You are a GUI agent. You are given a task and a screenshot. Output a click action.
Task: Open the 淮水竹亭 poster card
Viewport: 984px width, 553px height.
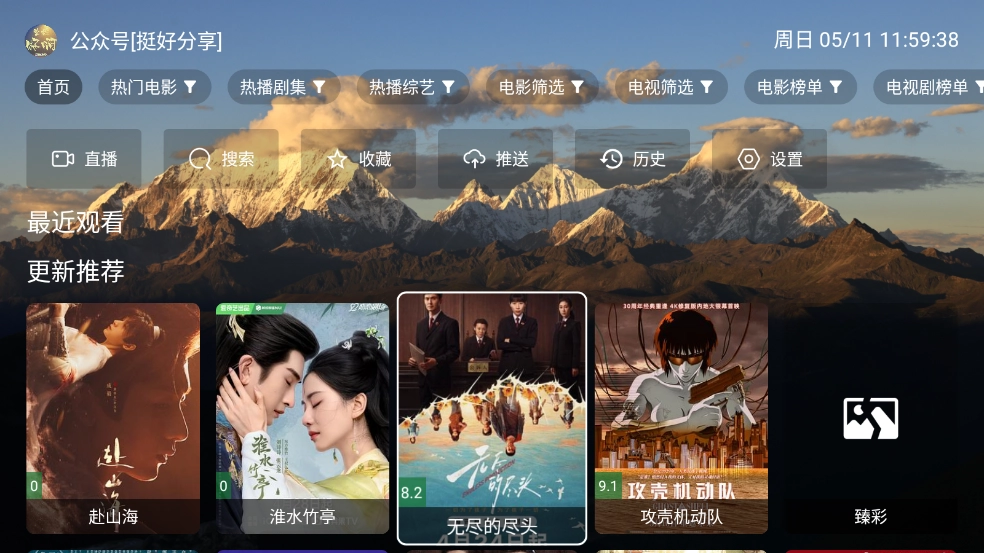[302, 418]
